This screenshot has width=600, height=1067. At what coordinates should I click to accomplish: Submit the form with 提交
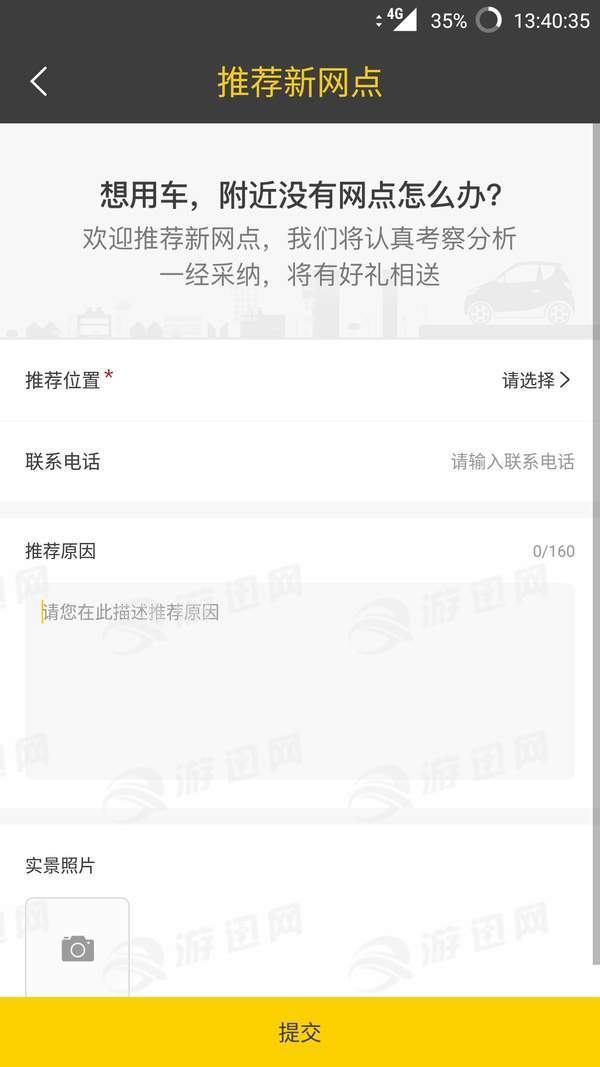point(300,1032)
